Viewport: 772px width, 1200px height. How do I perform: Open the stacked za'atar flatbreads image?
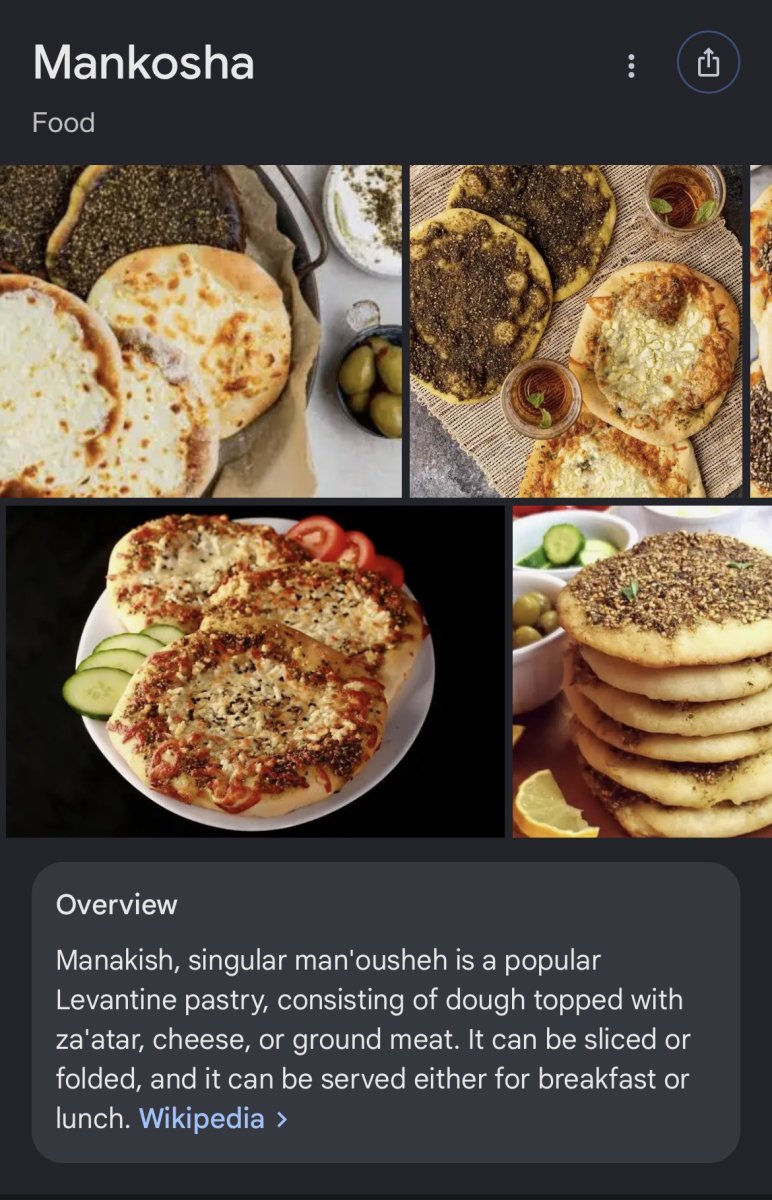coord(642,671)
